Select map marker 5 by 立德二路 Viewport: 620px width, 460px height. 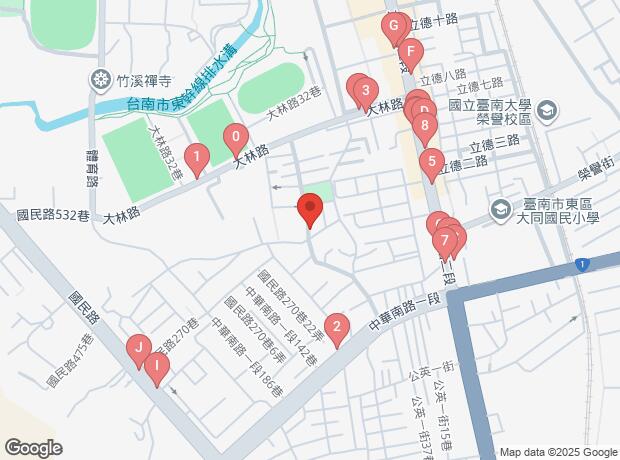(x=432, y=162)
